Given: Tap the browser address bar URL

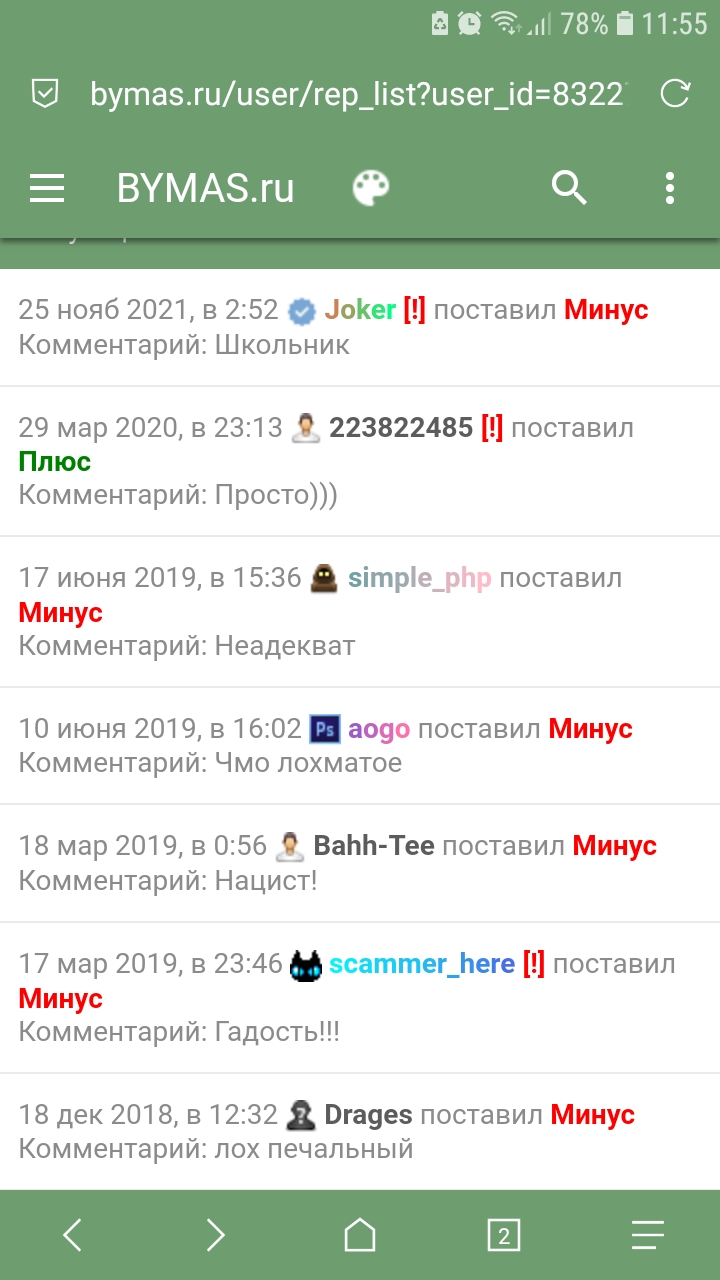Looking at the screenshot, I should coord(355,94).
